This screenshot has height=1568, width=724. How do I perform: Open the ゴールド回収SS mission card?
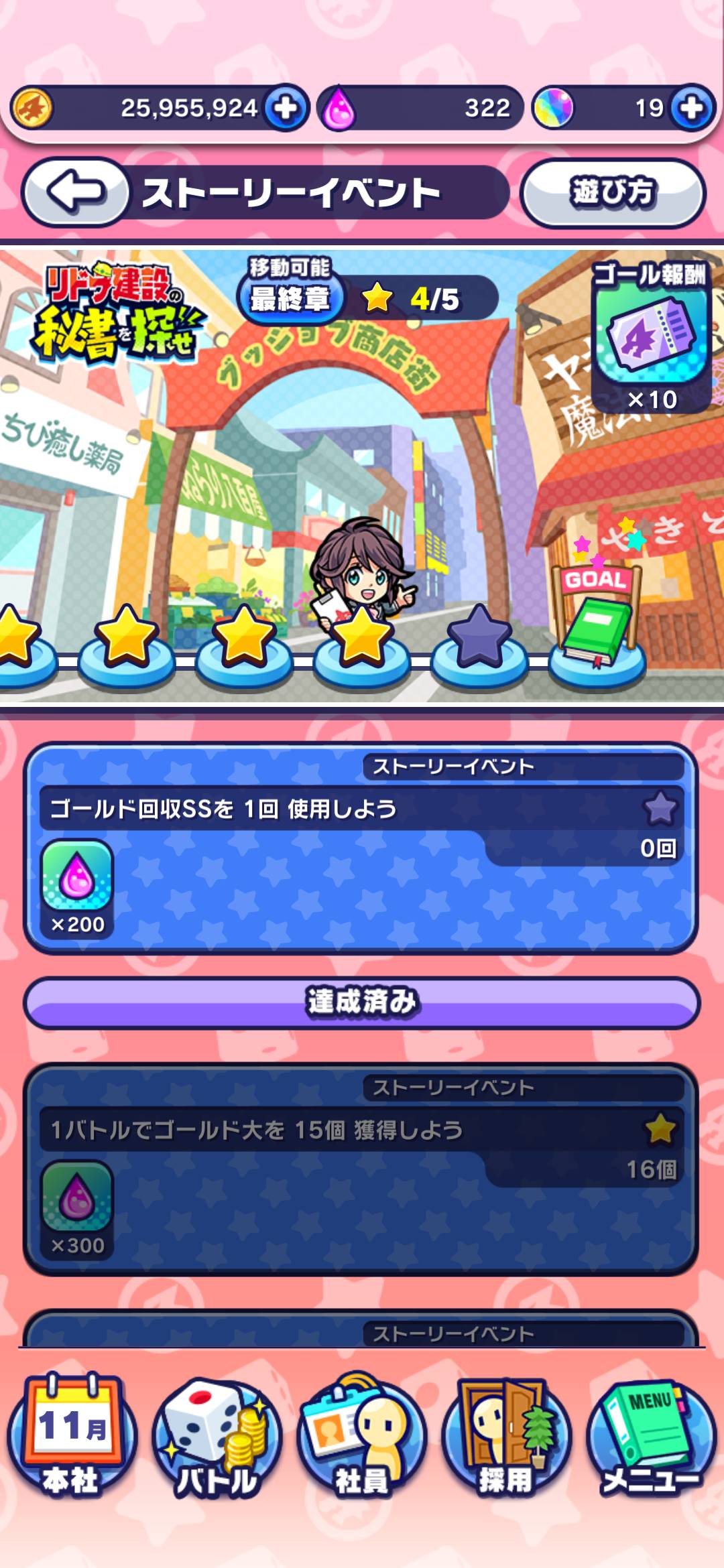(361, 847)
